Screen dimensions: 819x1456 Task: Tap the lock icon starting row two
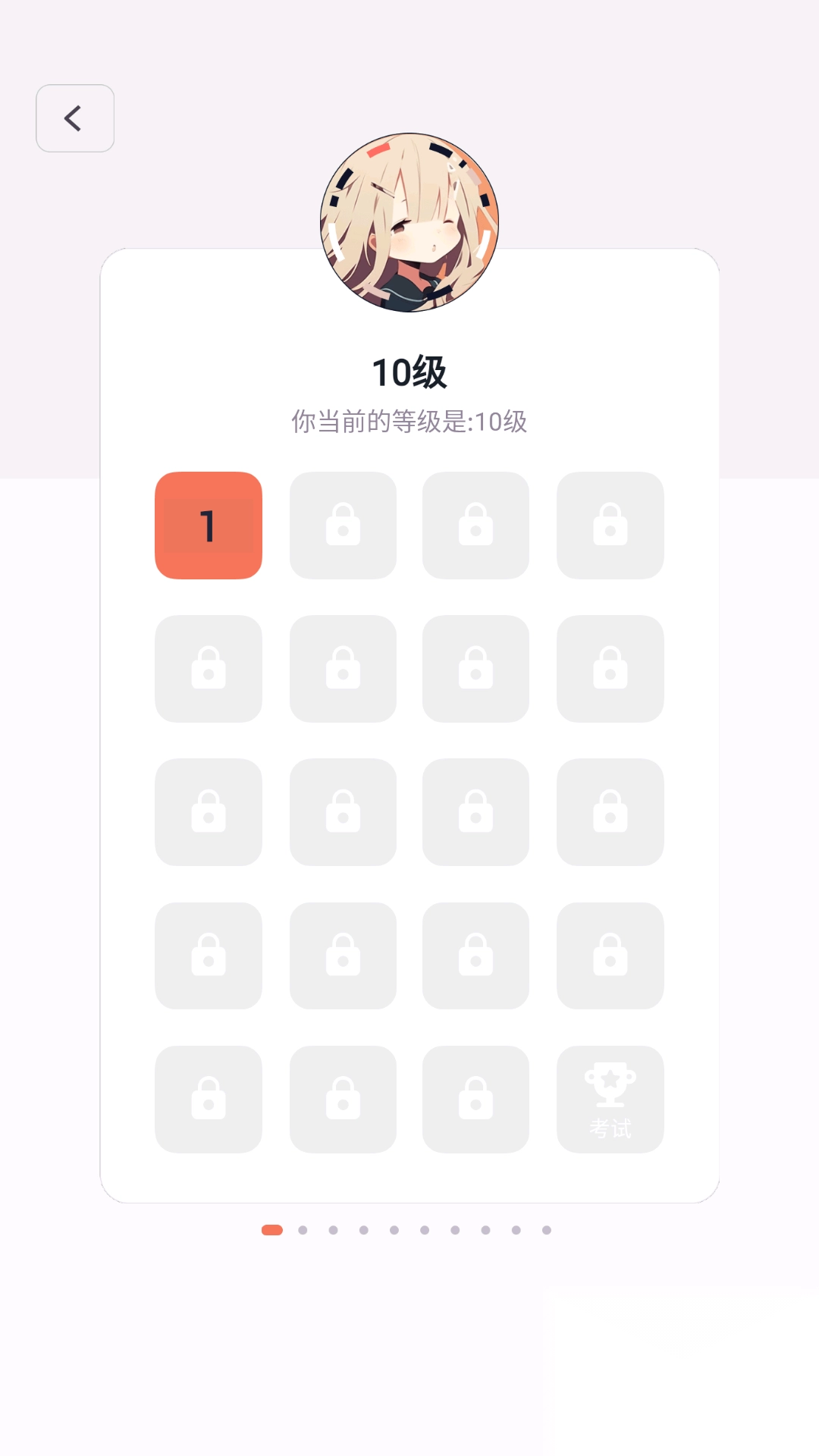[x=209, y=668]
